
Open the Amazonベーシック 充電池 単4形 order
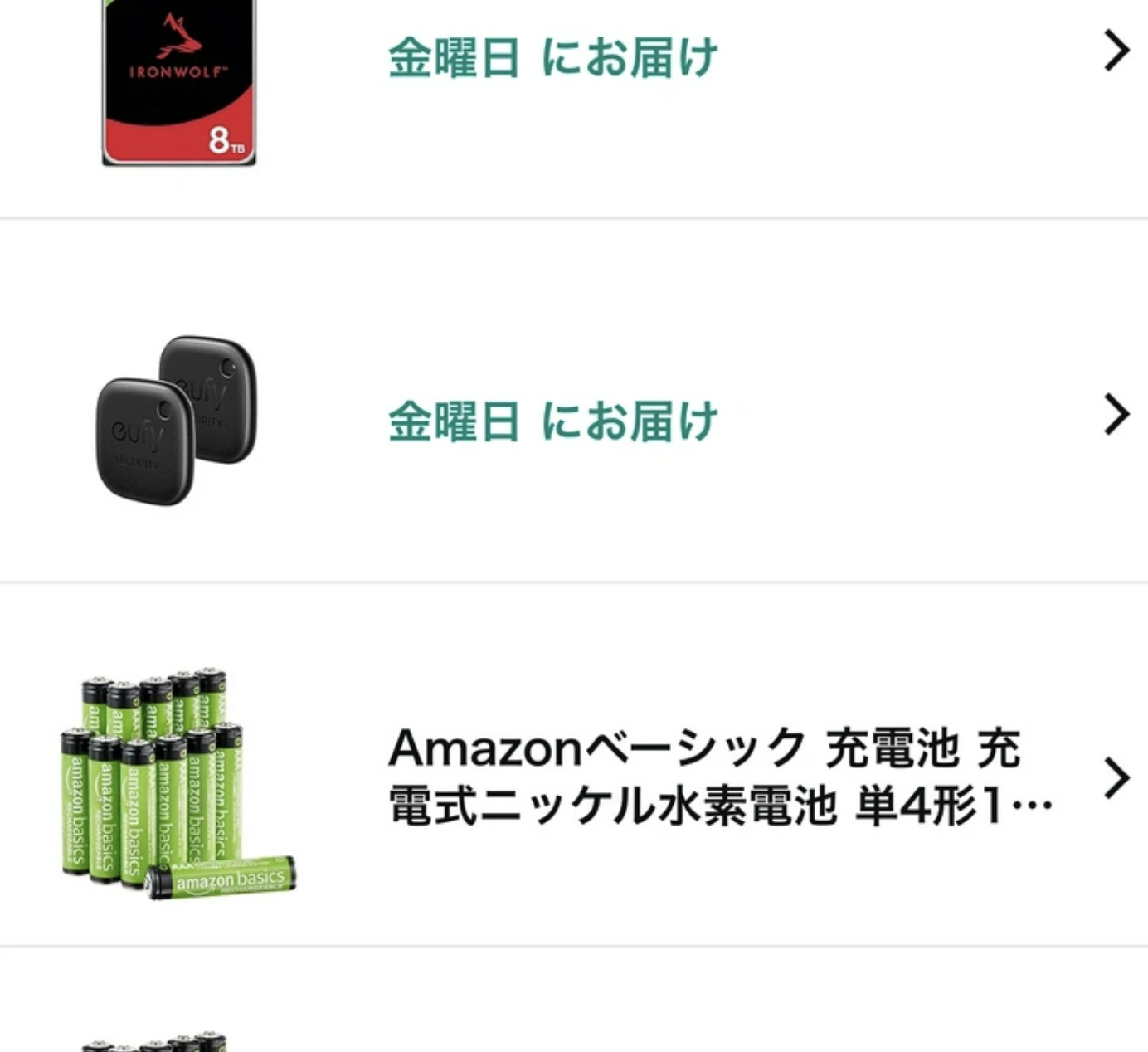(x=705, y=777)
